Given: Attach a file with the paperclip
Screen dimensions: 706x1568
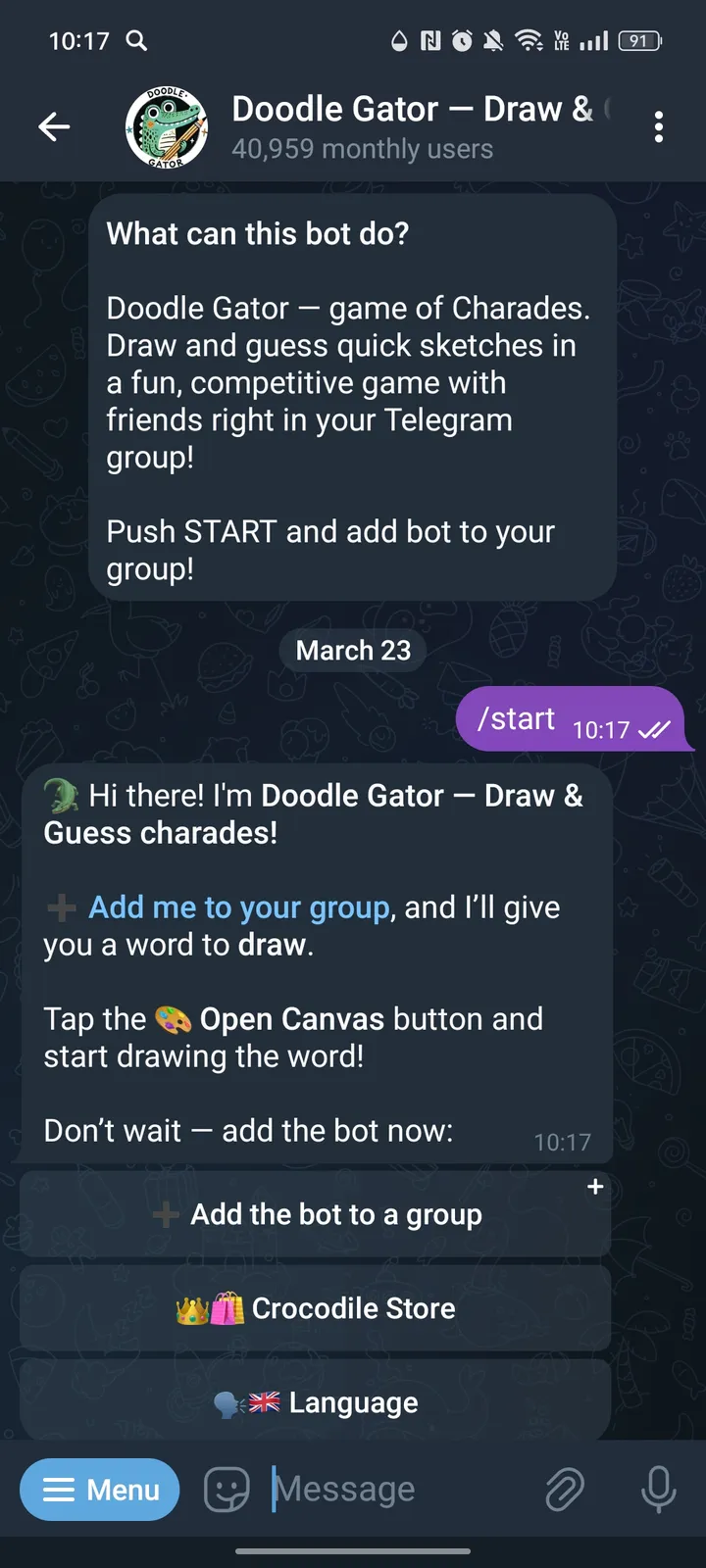Looking at the screenshot, I should pyautogui.click(x=565, y=1489).
